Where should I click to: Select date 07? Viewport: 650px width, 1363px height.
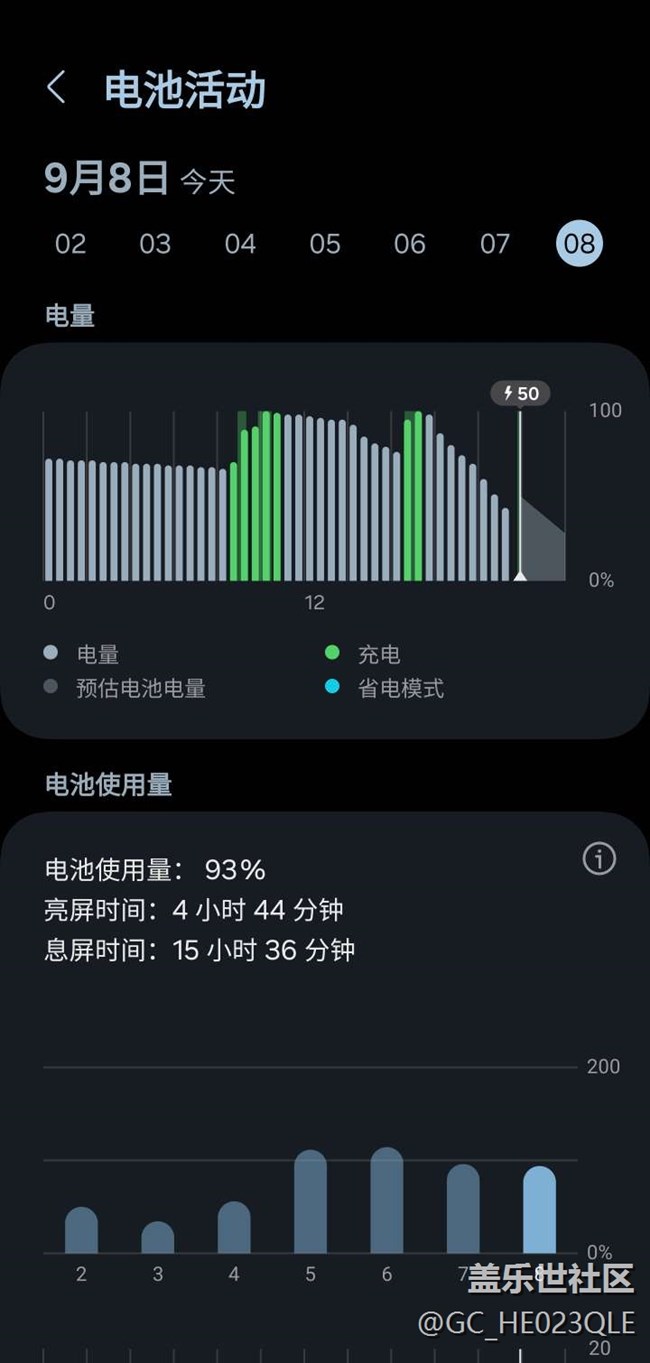pos(495,244)
